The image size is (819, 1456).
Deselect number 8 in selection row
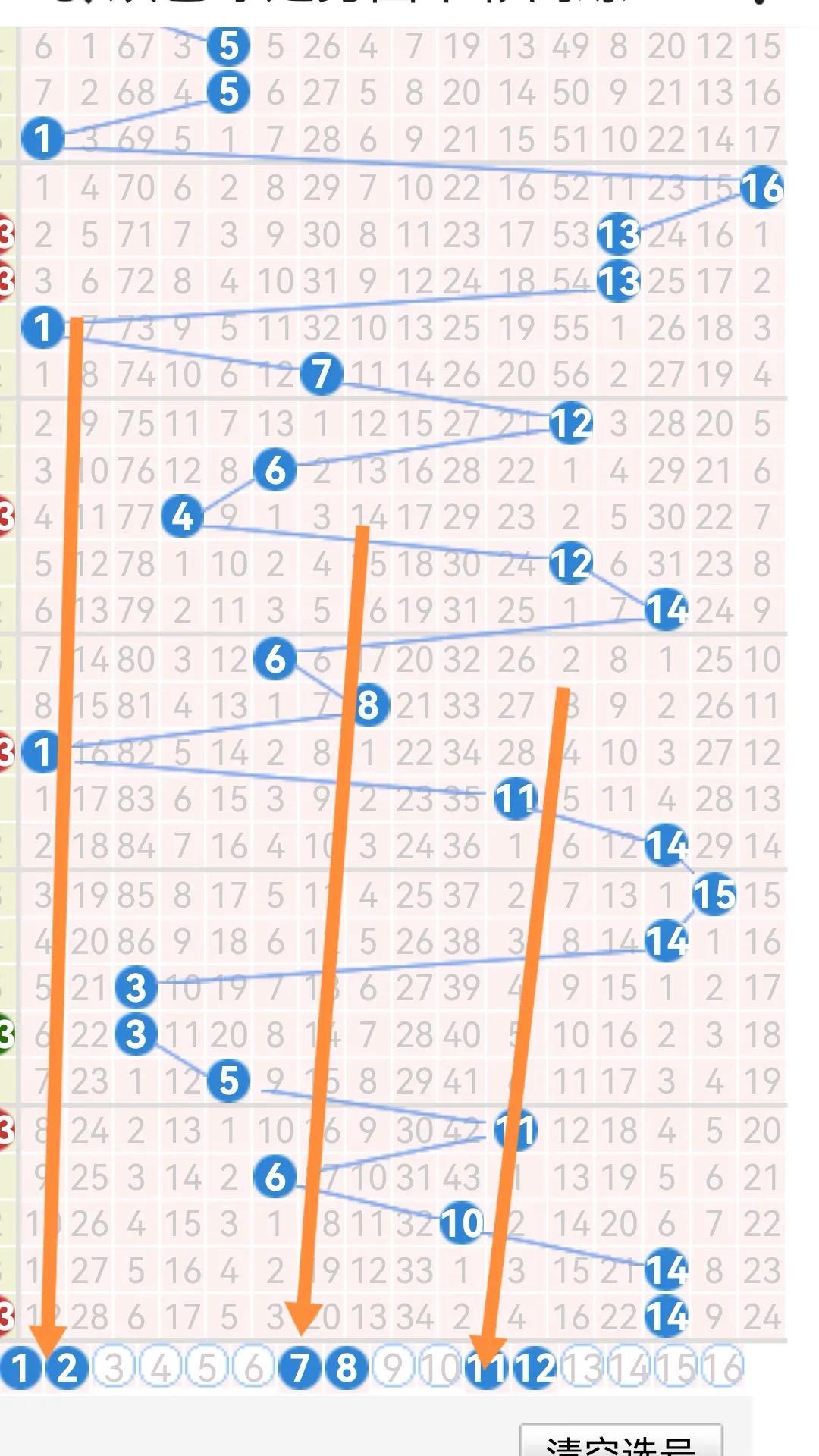point(347,1369)
